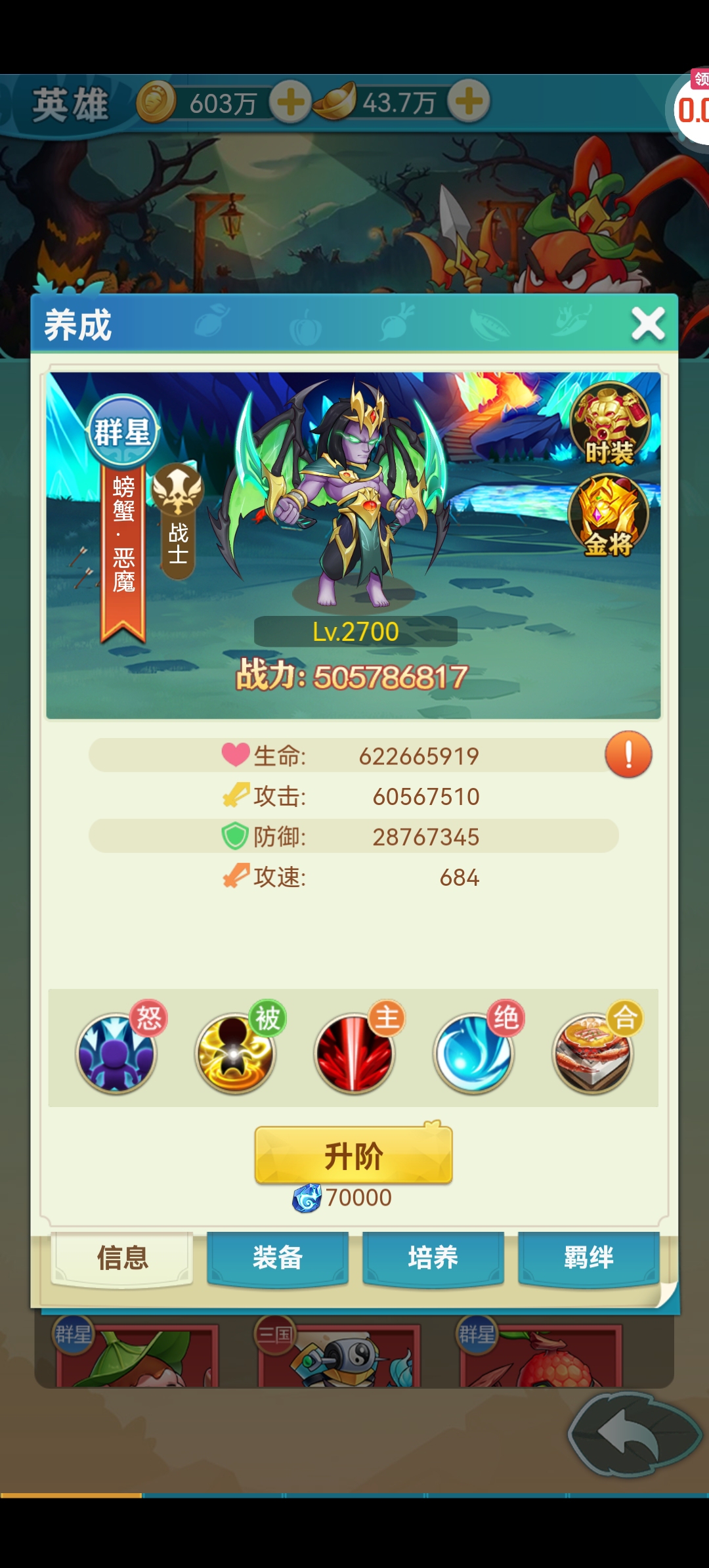View the 绝 ultimate skill
709x1568 pixels.
(473, 1053)
